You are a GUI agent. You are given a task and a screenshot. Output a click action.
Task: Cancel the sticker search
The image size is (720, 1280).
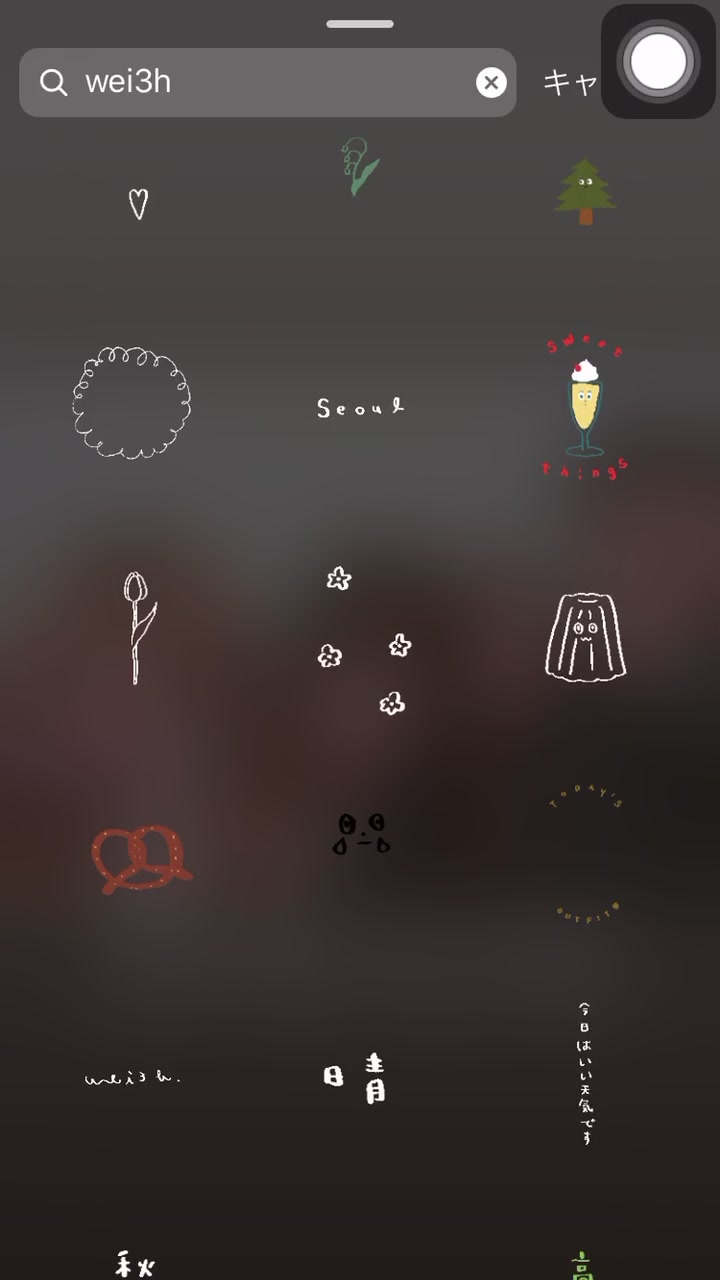pyautogui.click(x=570, y=82)
